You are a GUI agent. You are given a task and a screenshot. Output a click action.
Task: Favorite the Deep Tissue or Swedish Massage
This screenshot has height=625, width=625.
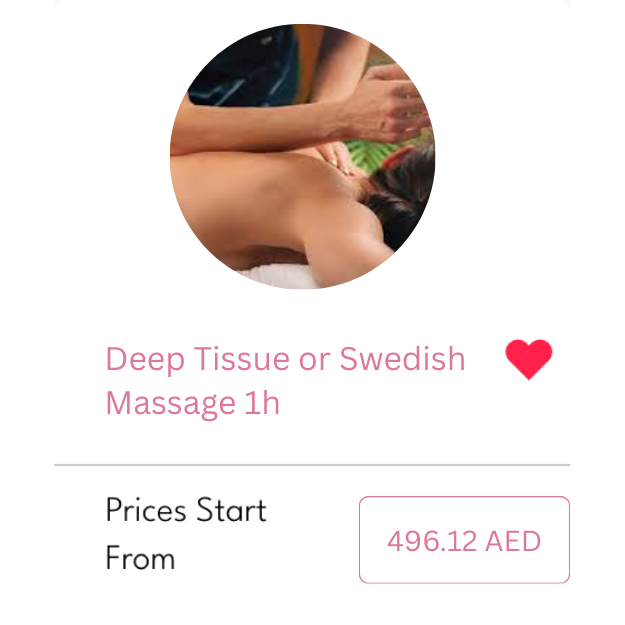click(529, 359)
